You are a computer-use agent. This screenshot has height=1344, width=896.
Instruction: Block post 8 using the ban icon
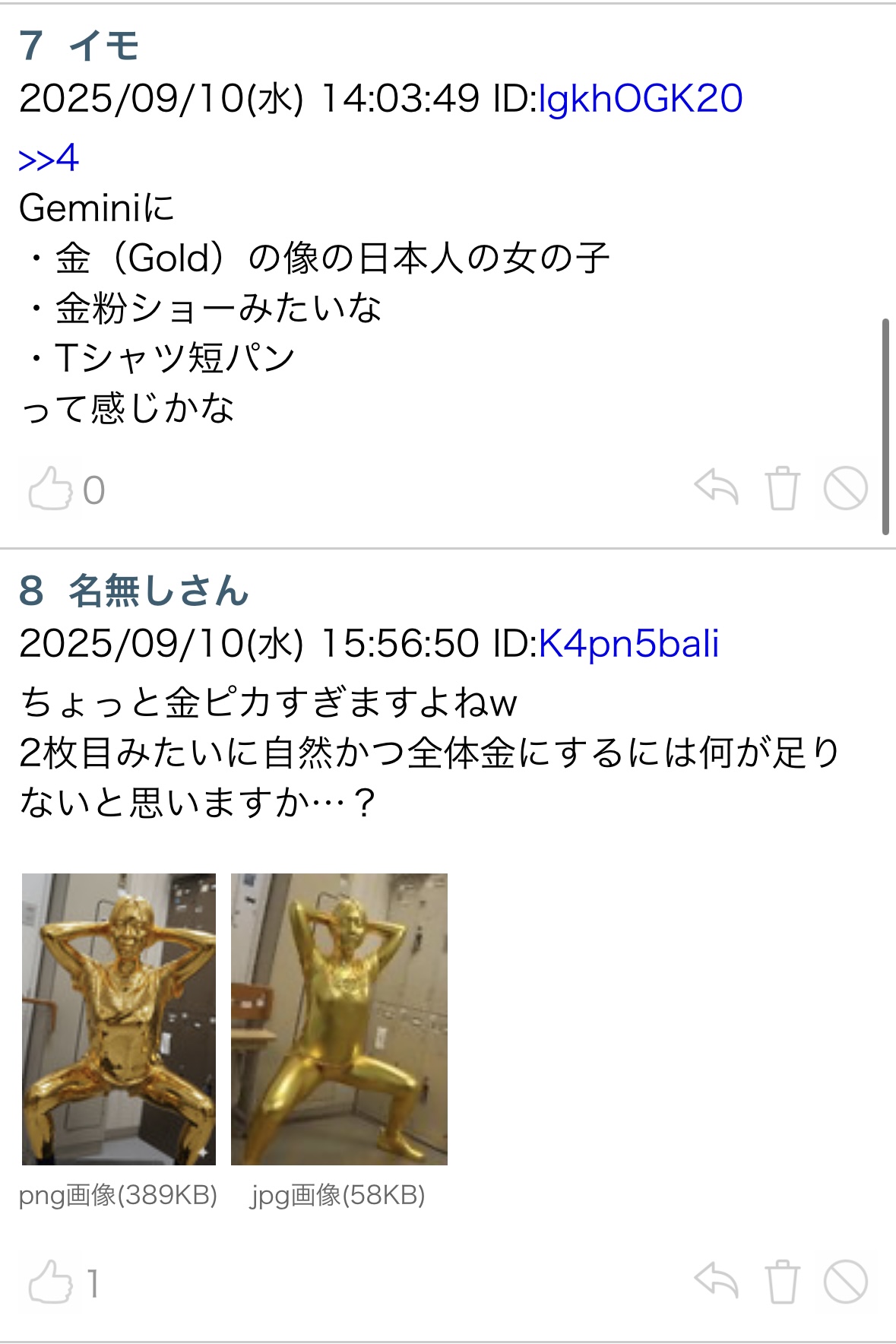(x=845, y=1281)
